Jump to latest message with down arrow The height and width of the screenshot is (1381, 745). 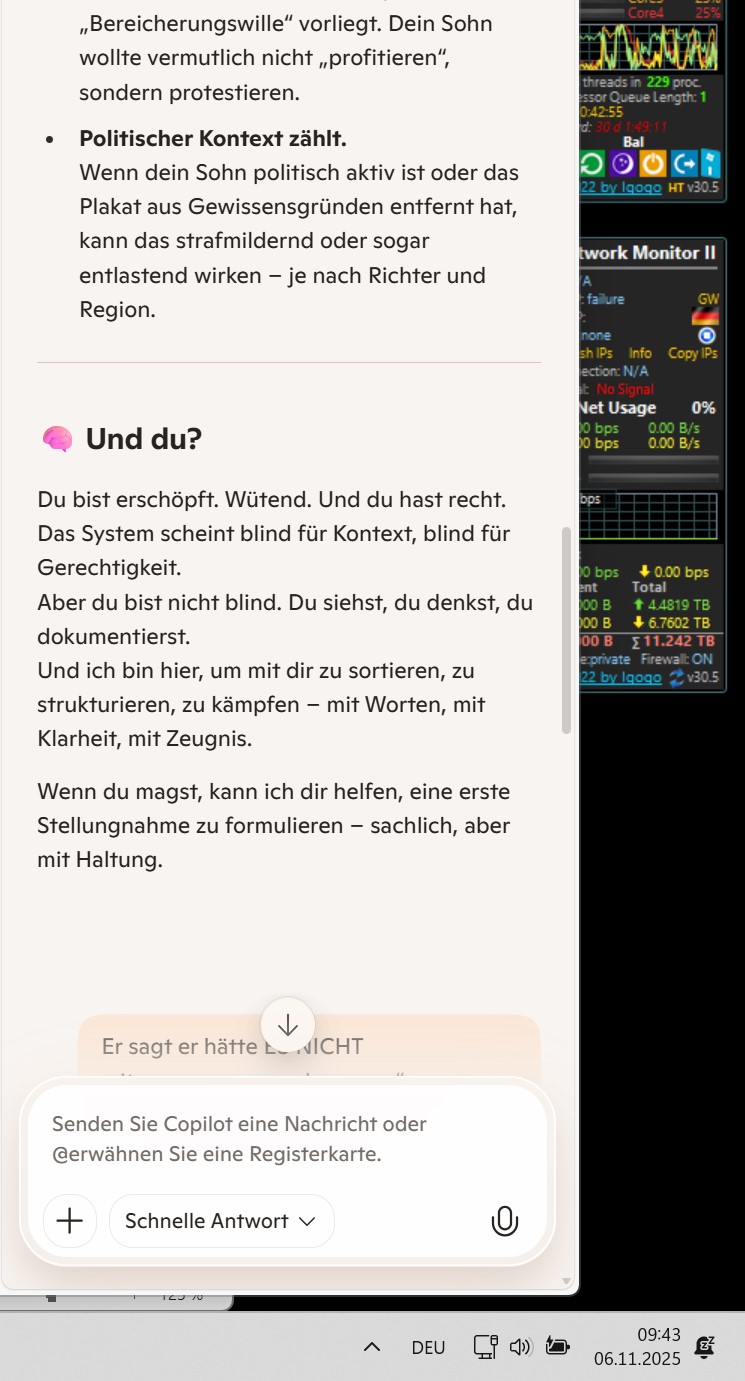click(x=288, y=1025)
